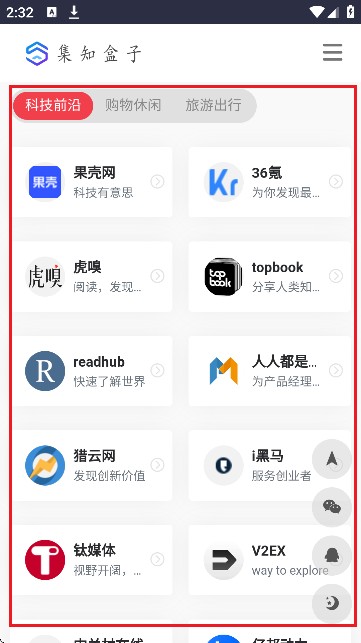Open the 36氪 card
Image resolution: width=361 pixels, height=643 pixels.
click(270, 182)
